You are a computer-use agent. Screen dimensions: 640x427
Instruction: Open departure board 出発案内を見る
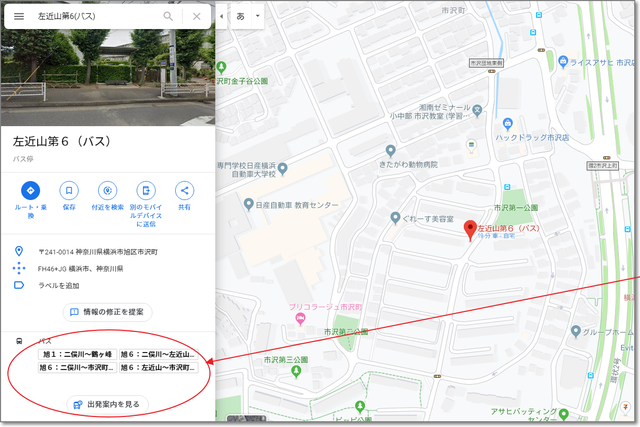pos(108,404)
